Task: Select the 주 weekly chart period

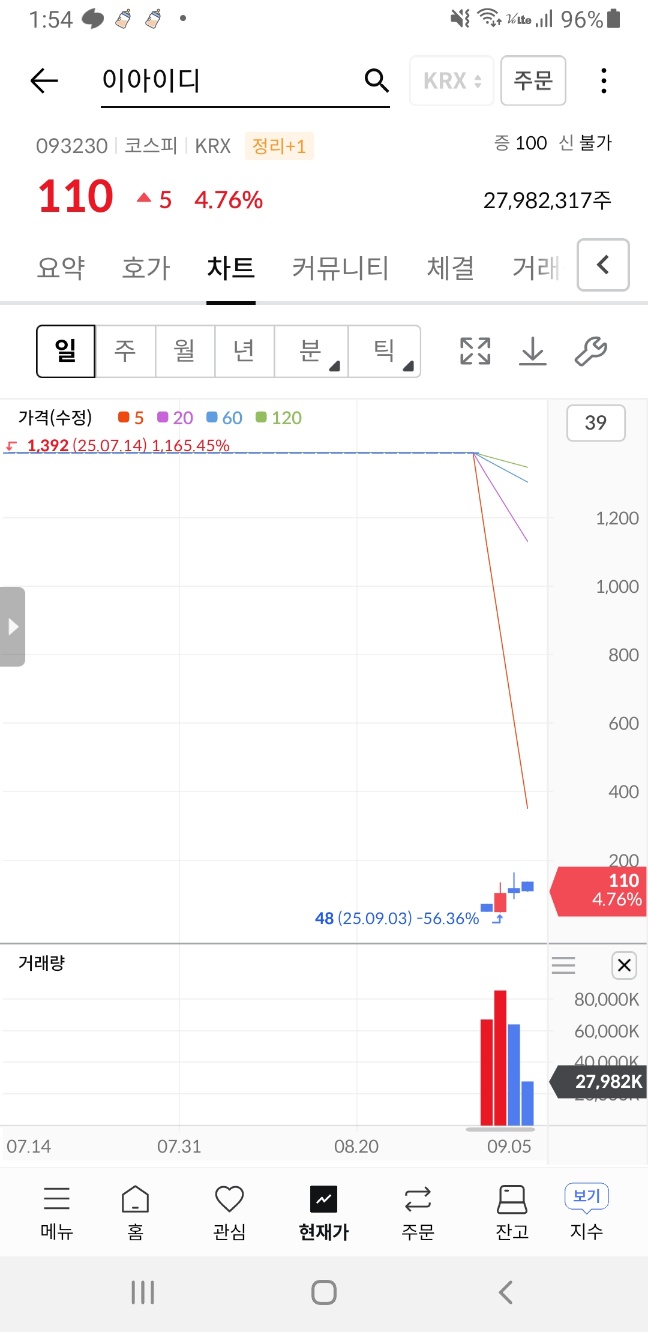Action: tap(125, 351)
